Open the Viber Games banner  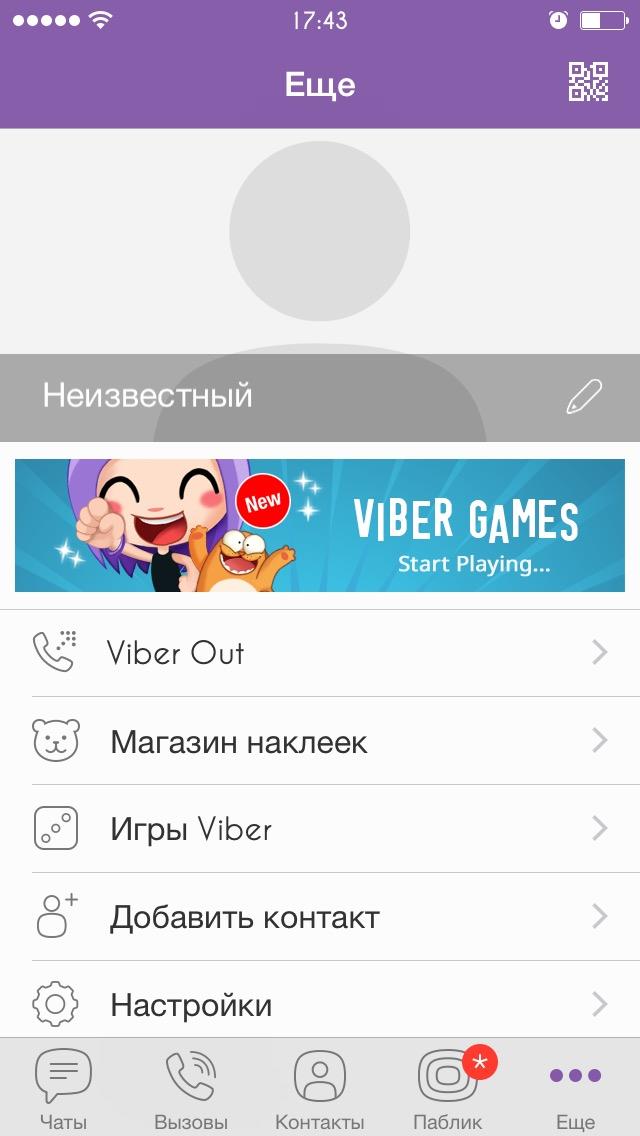tap(320, 525)
